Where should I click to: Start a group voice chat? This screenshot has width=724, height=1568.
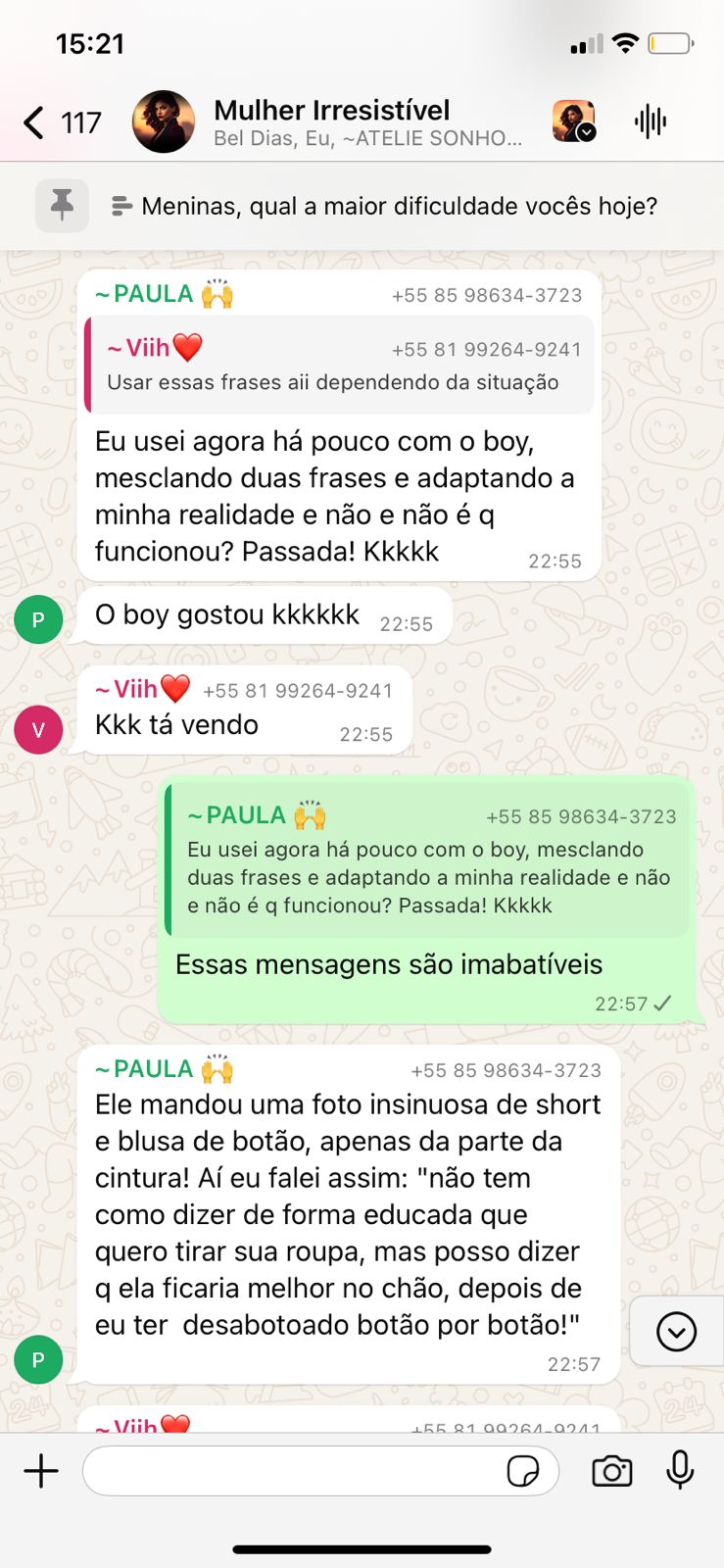[650, 122]
